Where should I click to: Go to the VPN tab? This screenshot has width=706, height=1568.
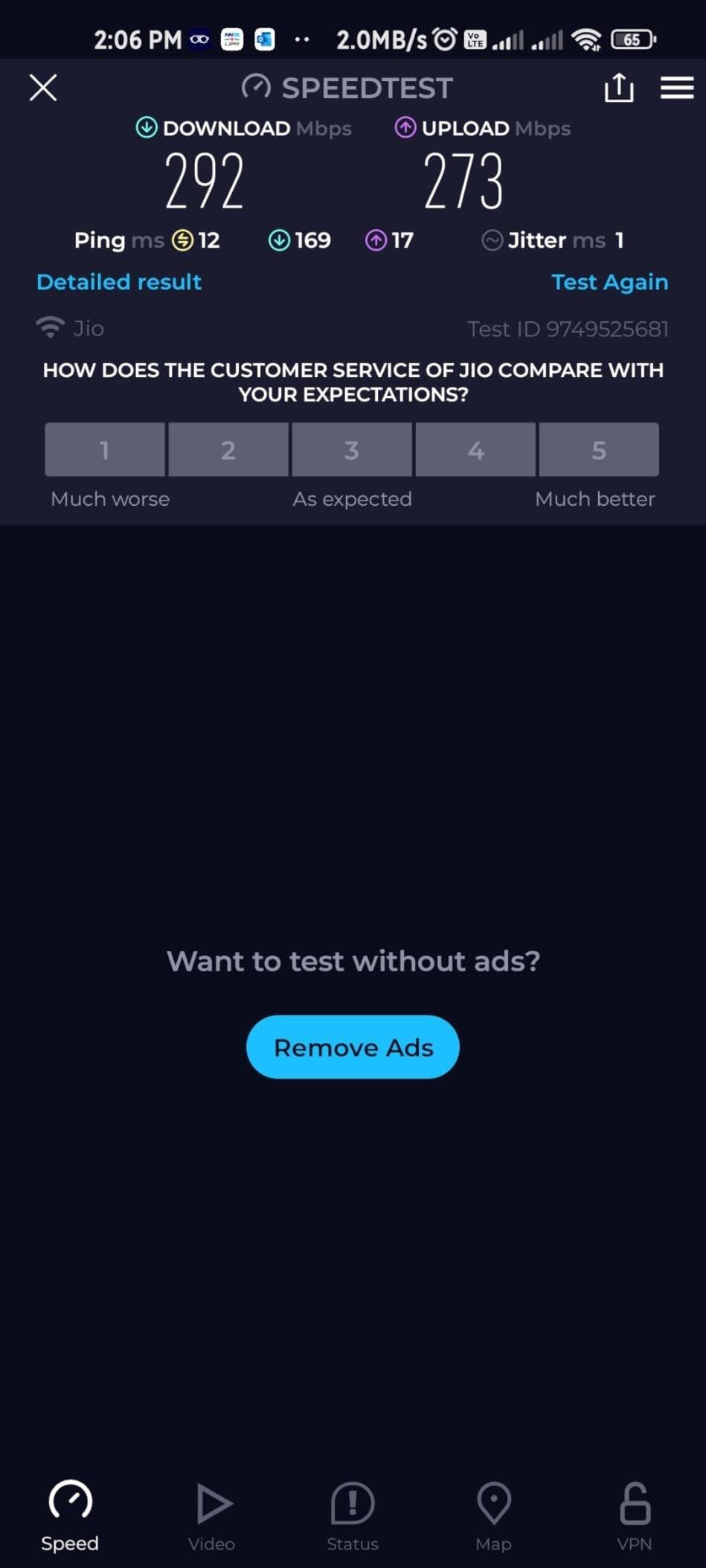coord(635,1515)
